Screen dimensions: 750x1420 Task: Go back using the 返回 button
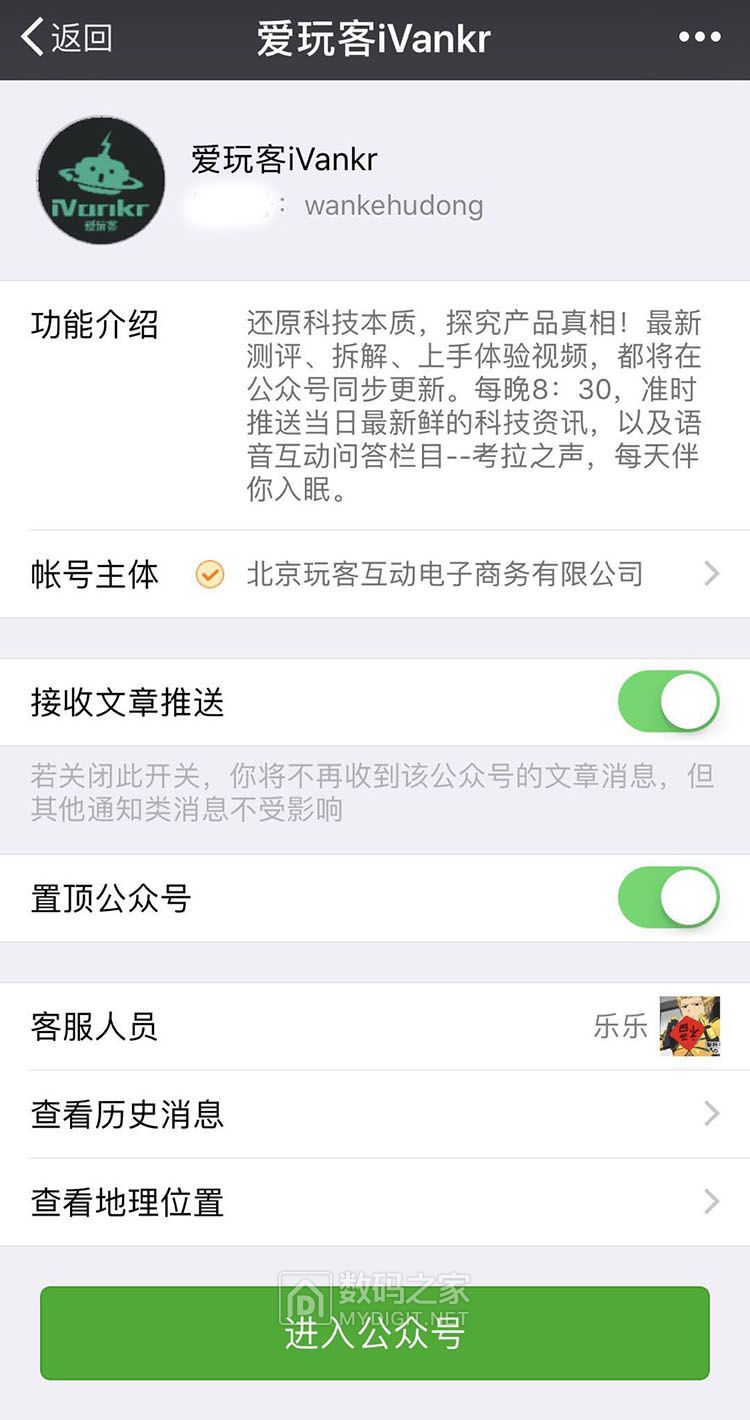(x=66, y=38)
